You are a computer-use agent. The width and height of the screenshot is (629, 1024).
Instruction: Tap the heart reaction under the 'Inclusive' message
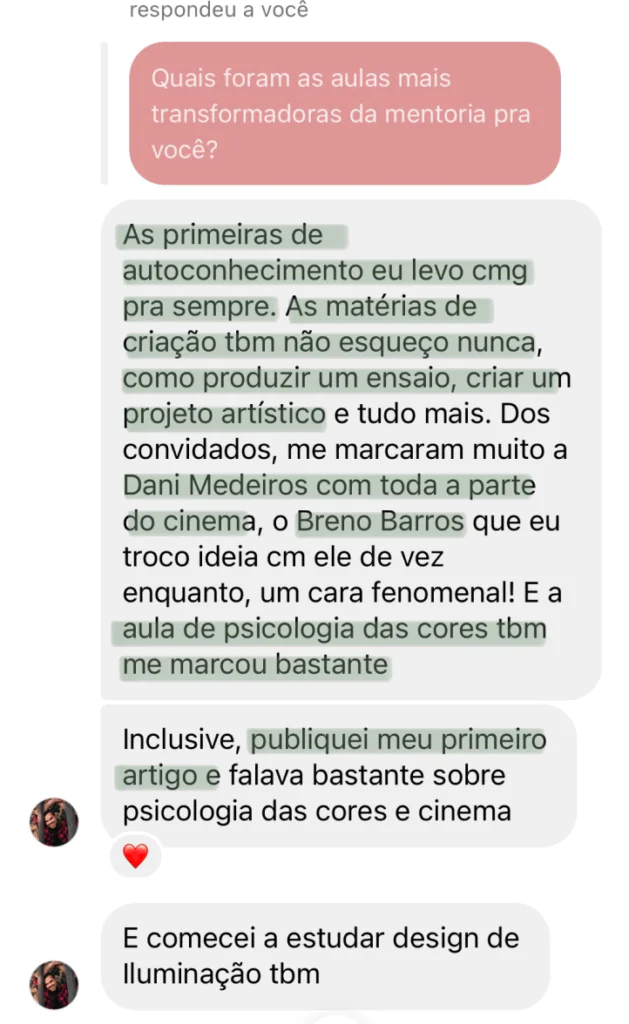click(x=136, y=856)
